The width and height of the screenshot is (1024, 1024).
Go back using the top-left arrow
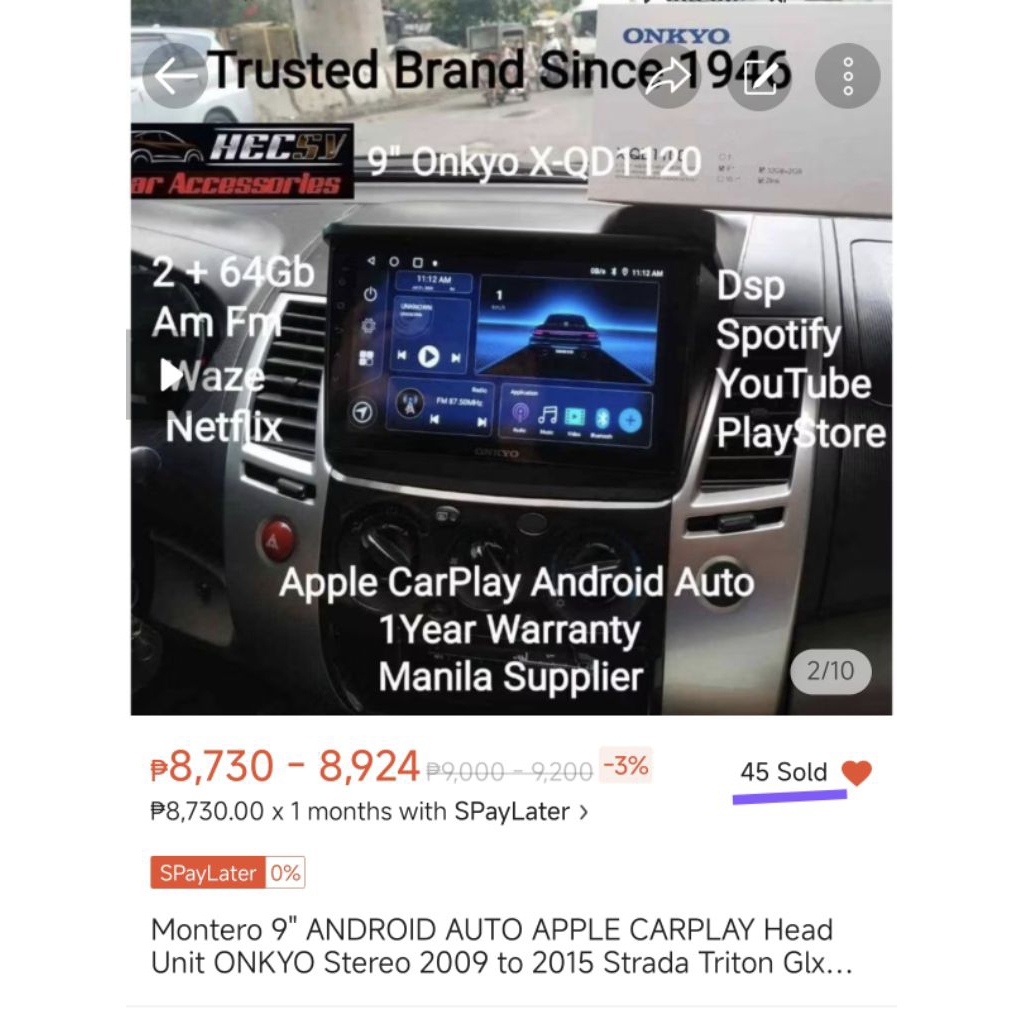174,76
